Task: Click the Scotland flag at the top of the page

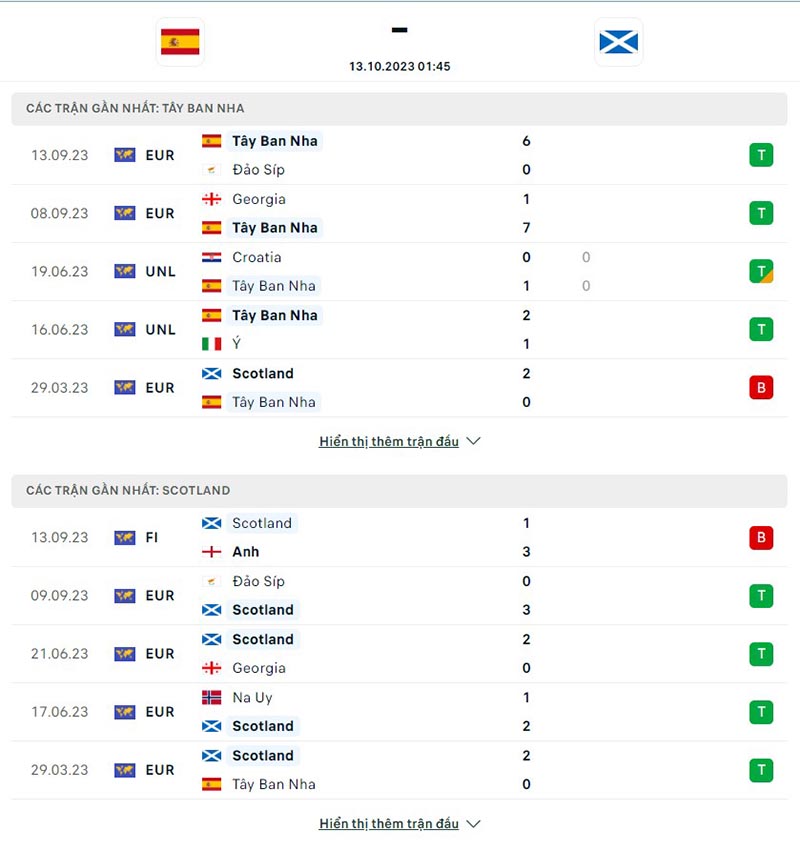Action: (x=618, y=42)
